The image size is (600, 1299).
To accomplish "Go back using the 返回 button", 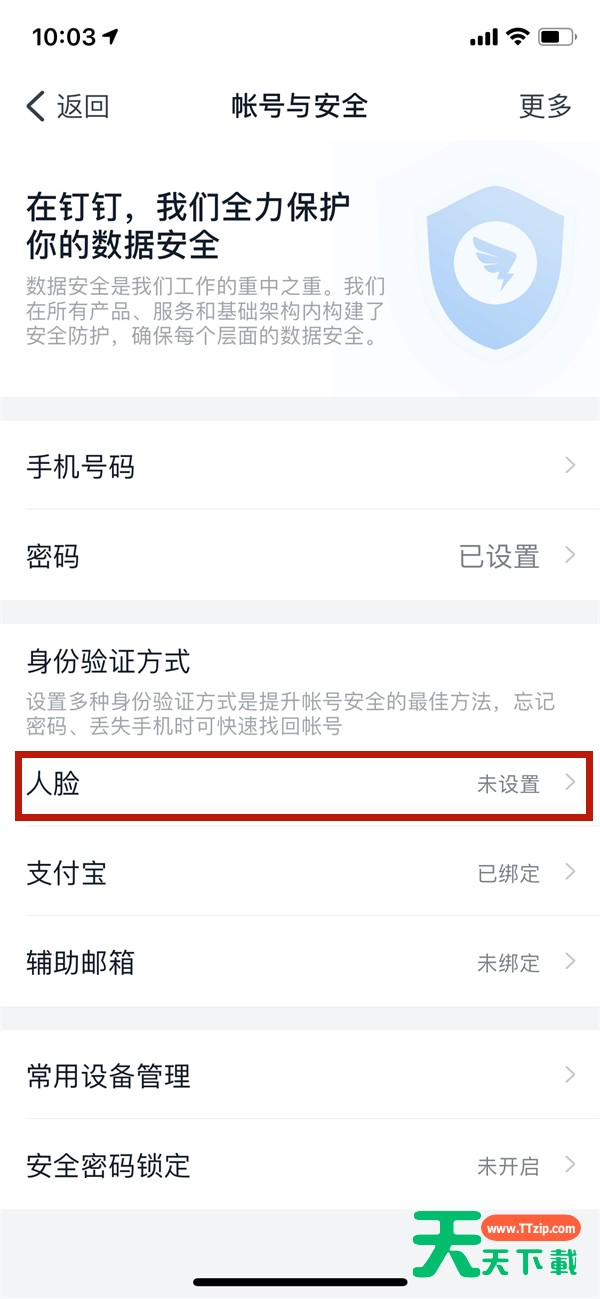I will pyautogui.click(x=67, y=106).
